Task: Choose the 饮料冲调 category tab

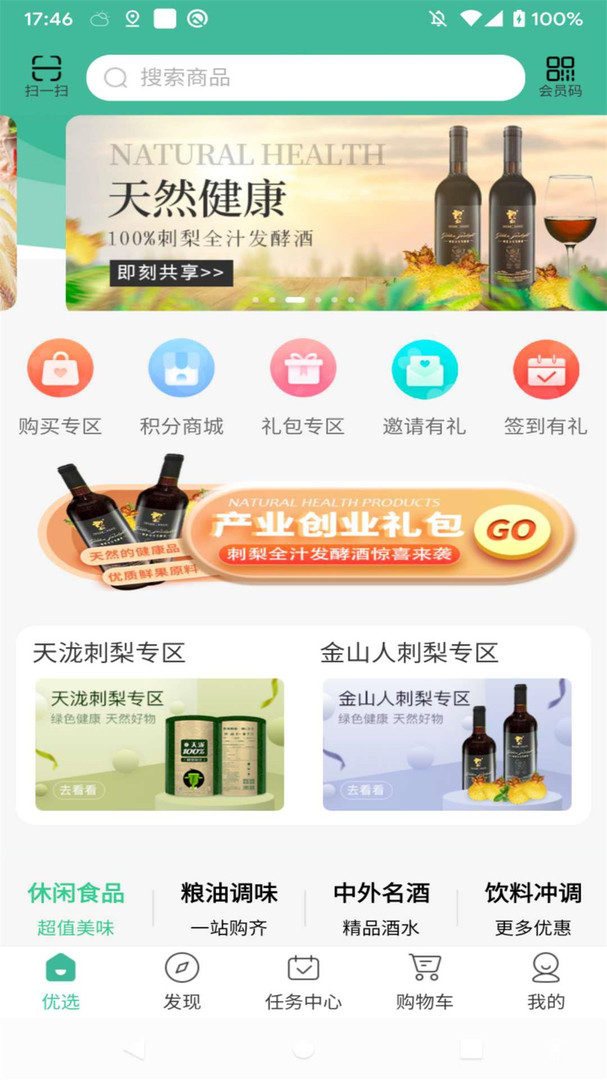Action: pos(533,908)
